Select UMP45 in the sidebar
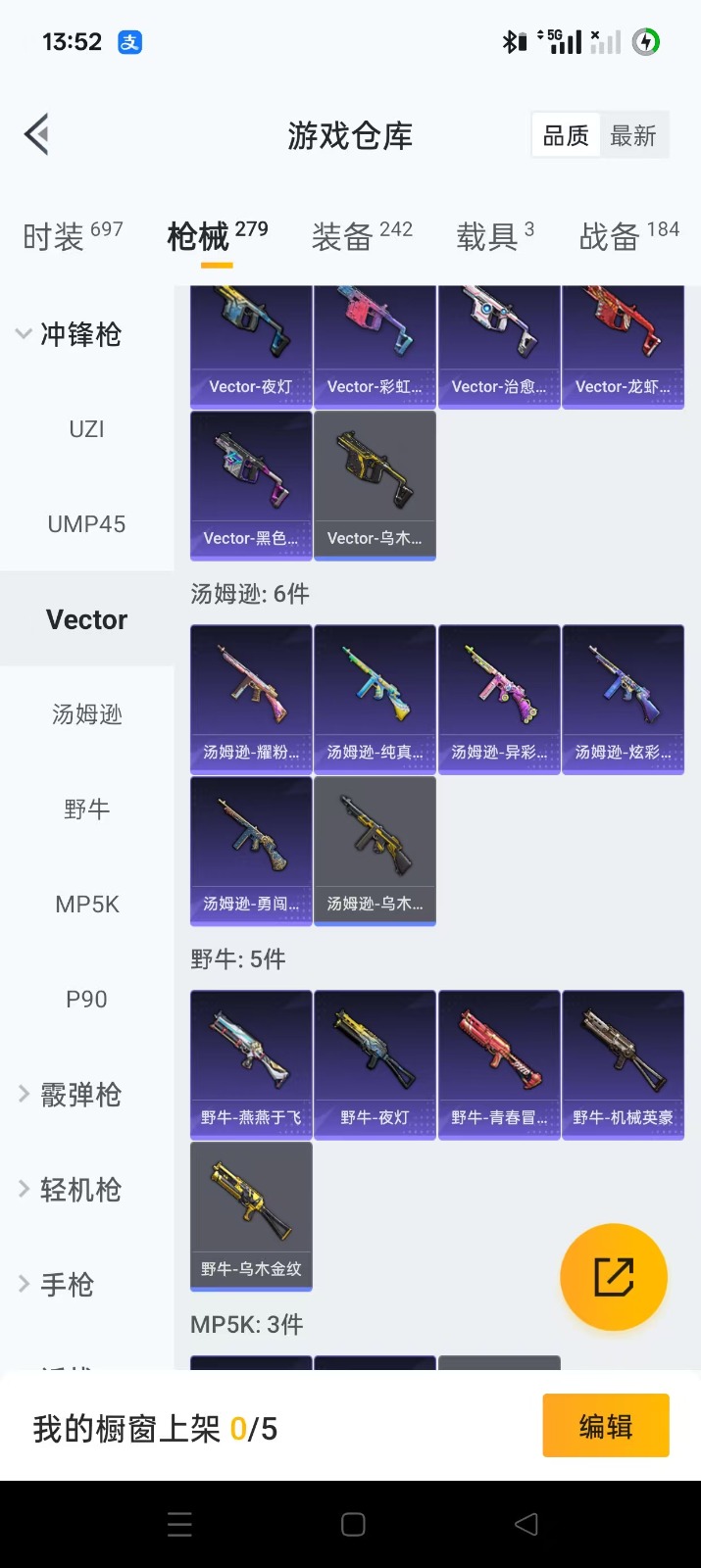The width and height of the screenshot is (701, 1568). tap(86, 524)
